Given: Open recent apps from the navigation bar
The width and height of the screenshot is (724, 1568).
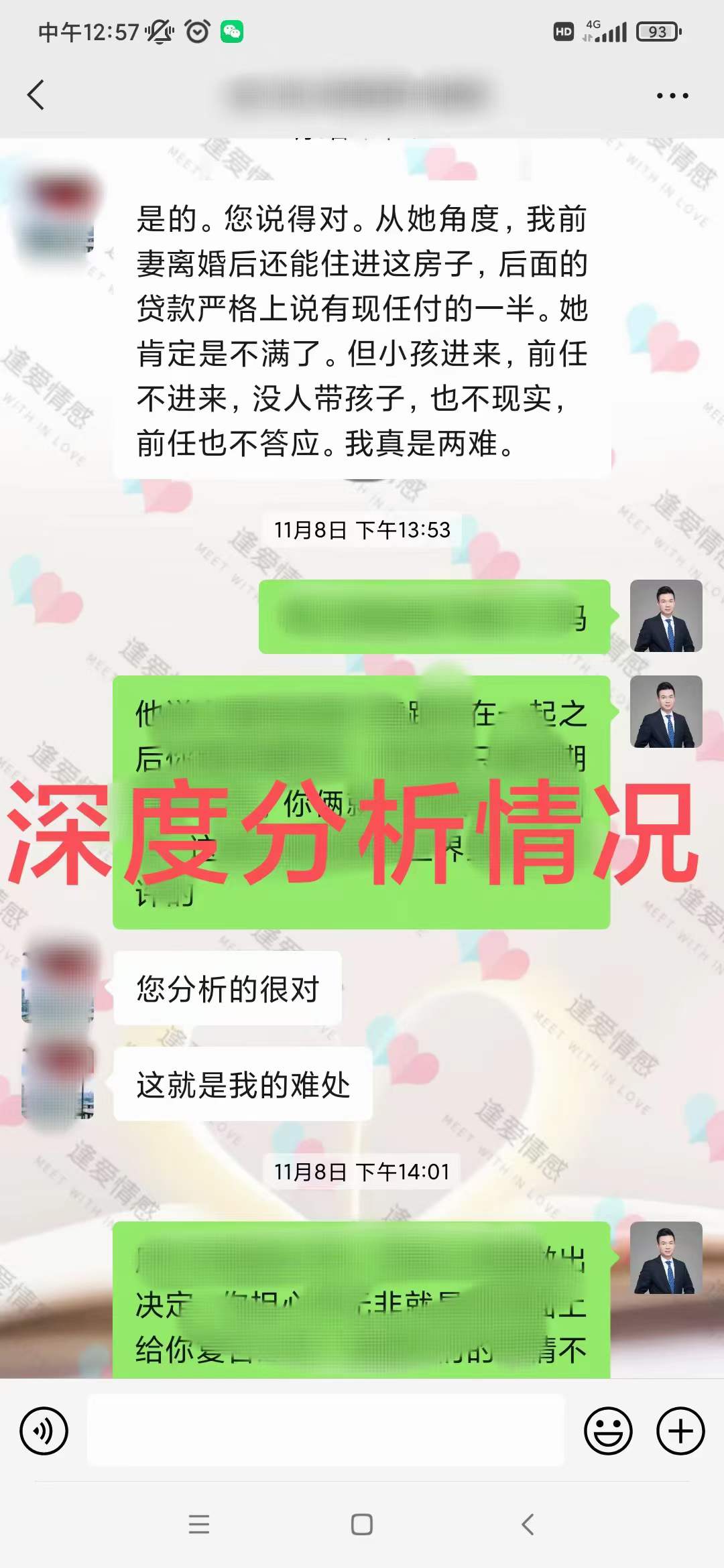Looking at the screenshot, I should [199, 1524].
